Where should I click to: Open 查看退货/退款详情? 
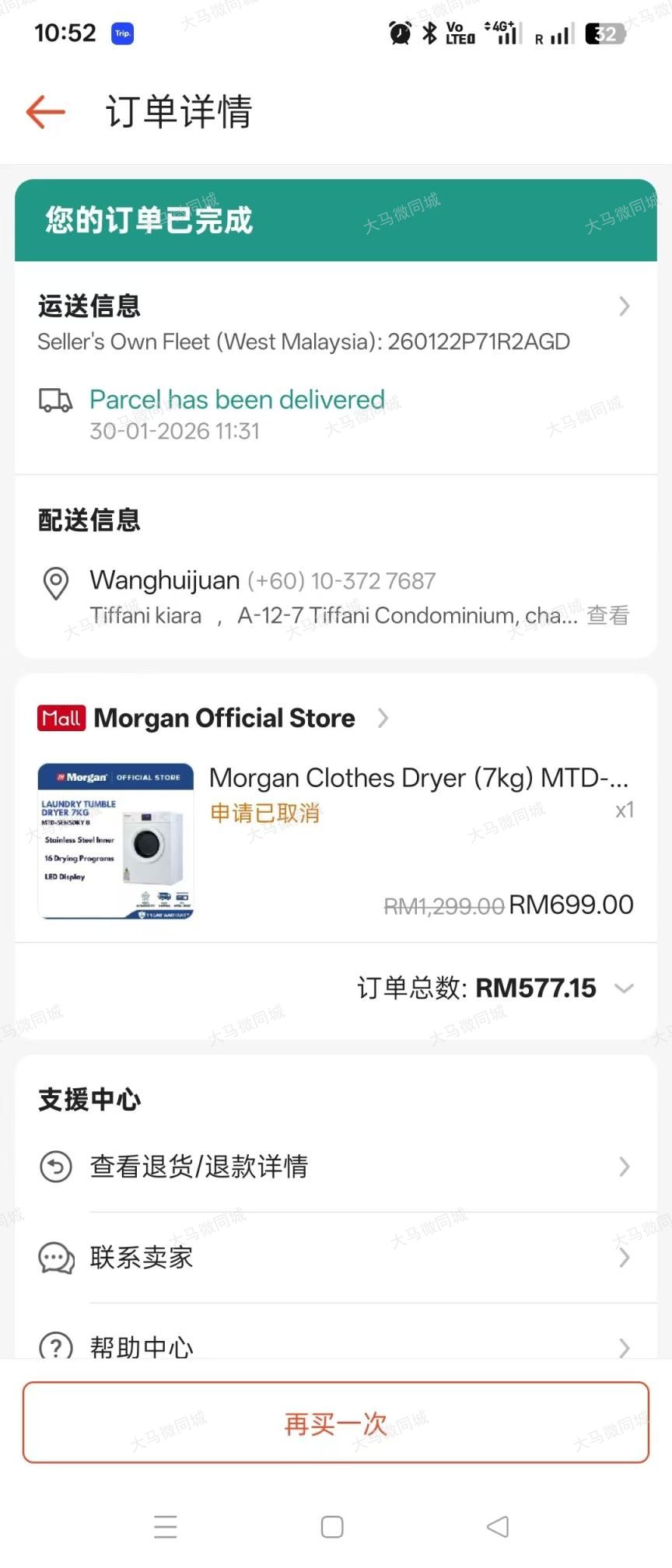[334, 1166]
